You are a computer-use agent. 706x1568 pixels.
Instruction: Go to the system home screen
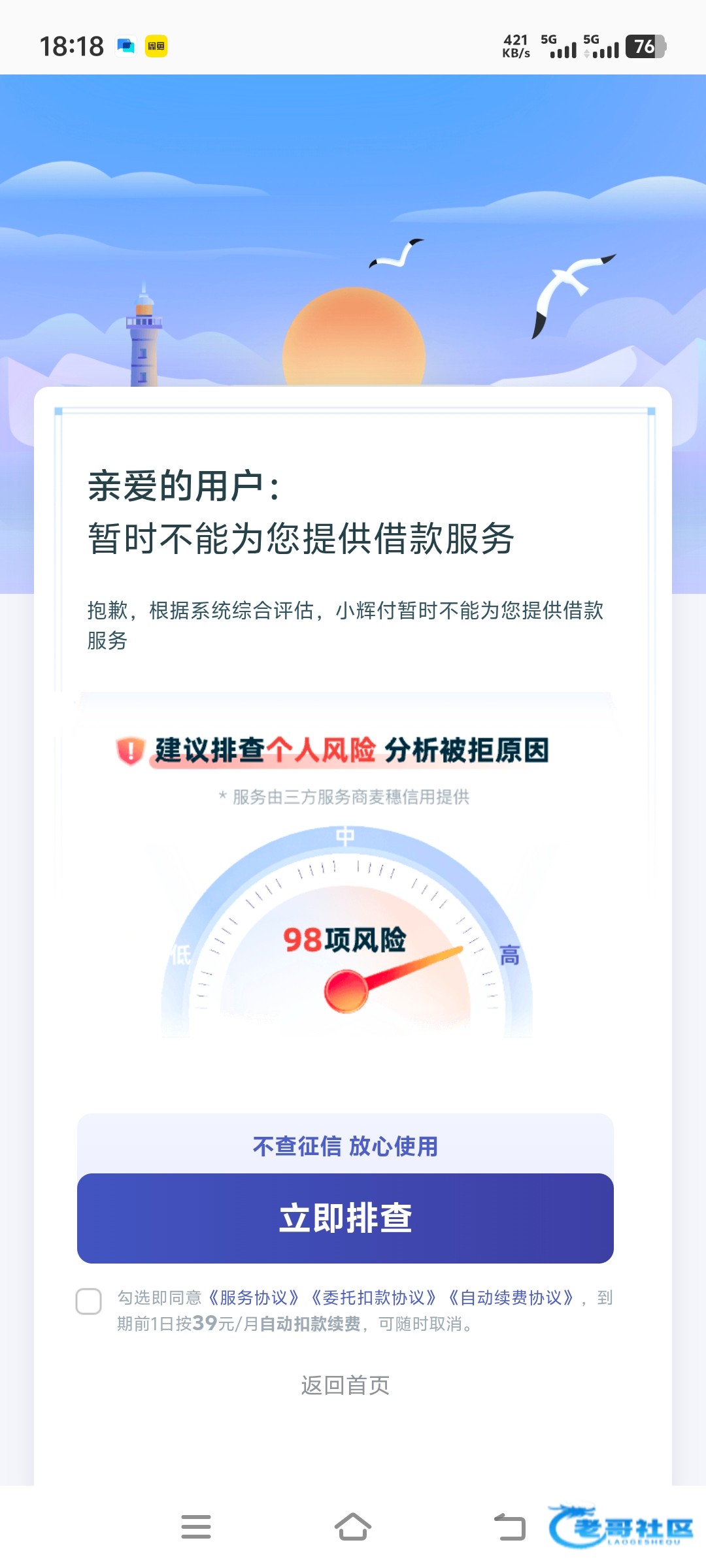[353, 1527]
